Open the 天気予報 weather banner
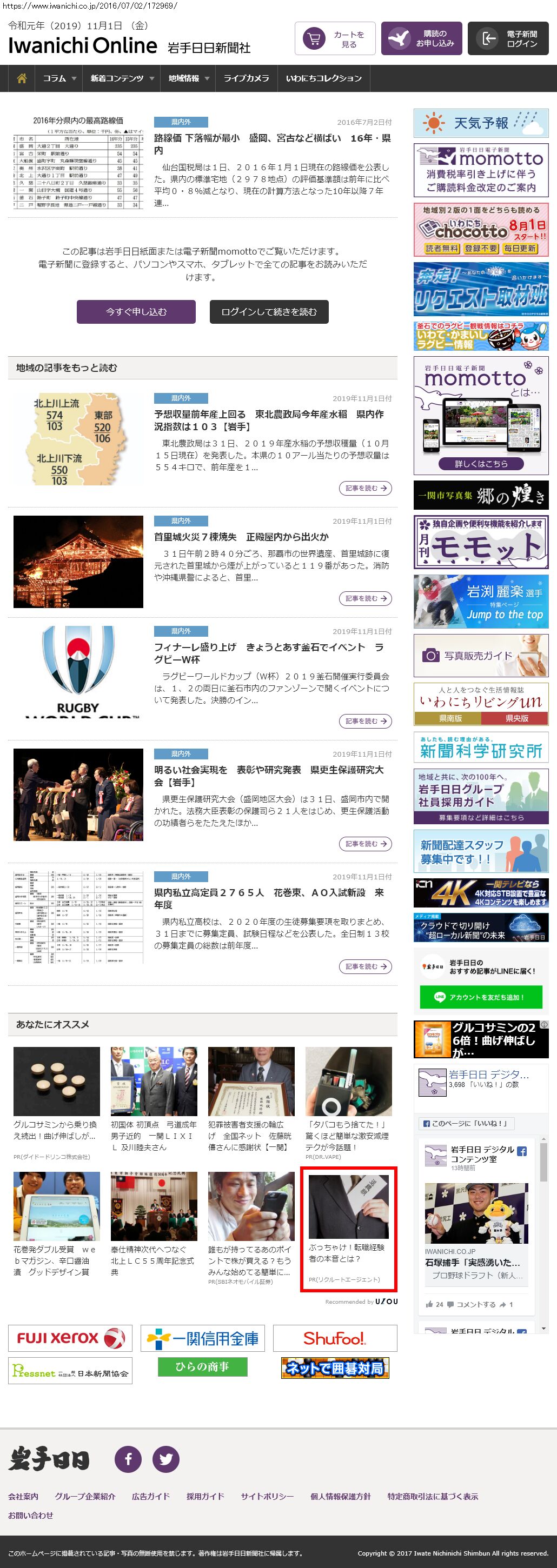 [481, 123]
